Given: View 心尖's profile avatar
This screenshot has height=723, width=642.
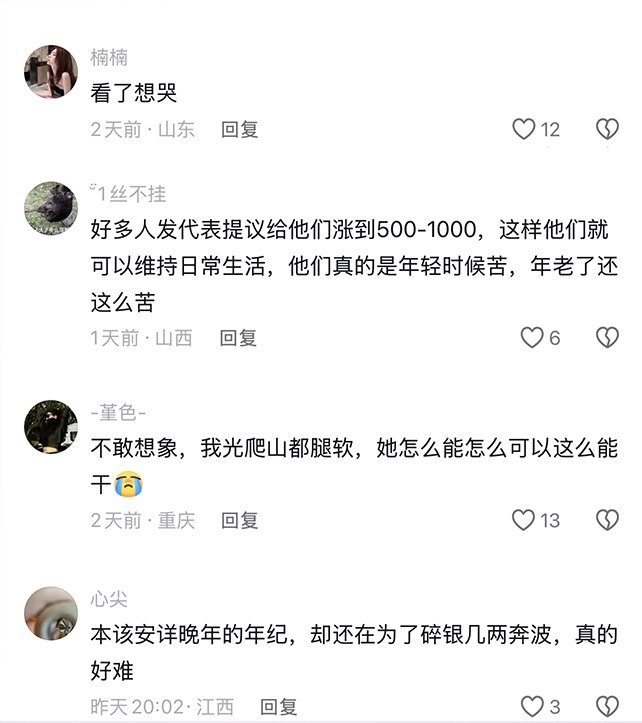Looking at the screenshot, I should click(x=50, y=613).
